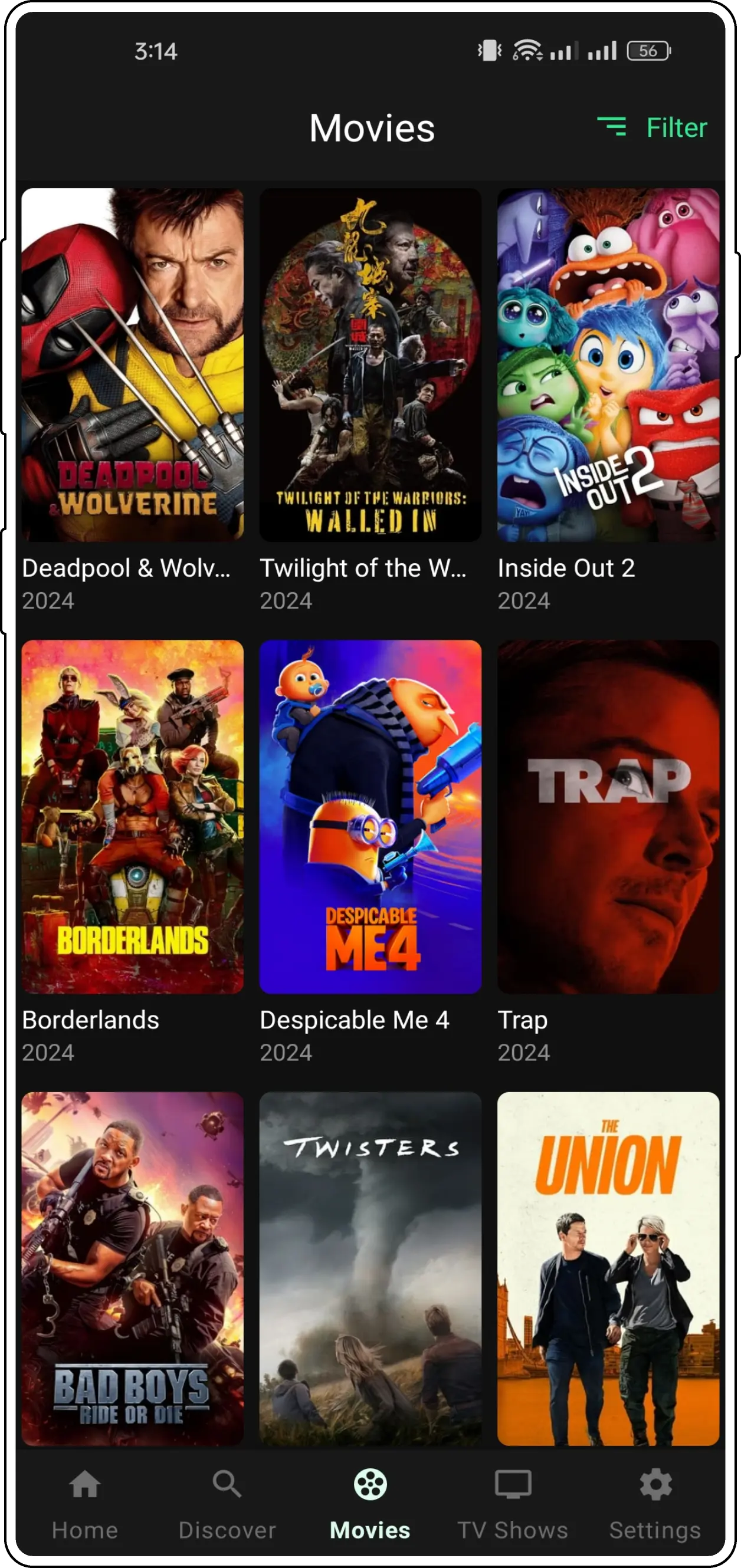This screenshot has height=1568, width=741.
Task: Switch to the TV Shows tab
Action: pyautogui.click(x=513, y=1530)
